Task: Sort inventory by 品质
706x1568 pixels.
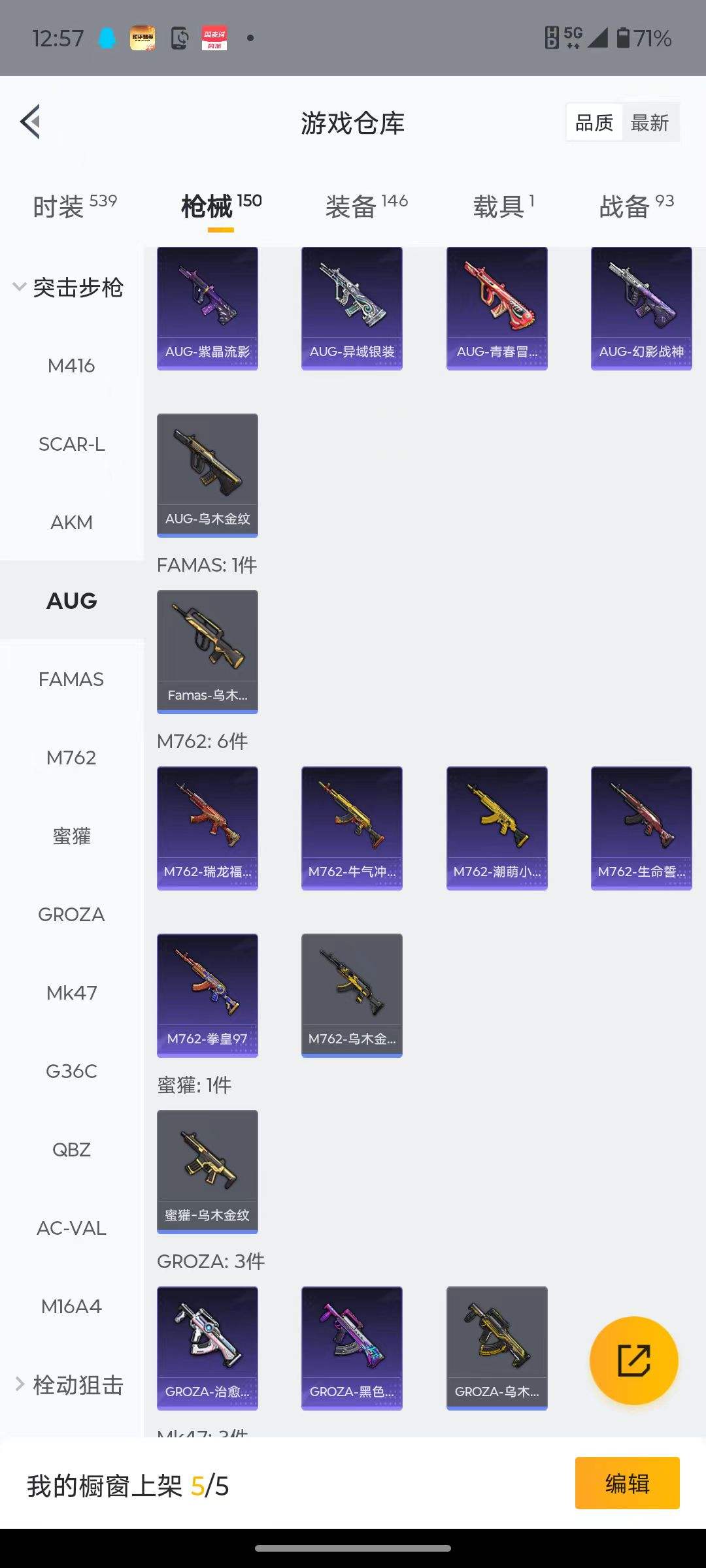Action: click(x=594, y=123)
